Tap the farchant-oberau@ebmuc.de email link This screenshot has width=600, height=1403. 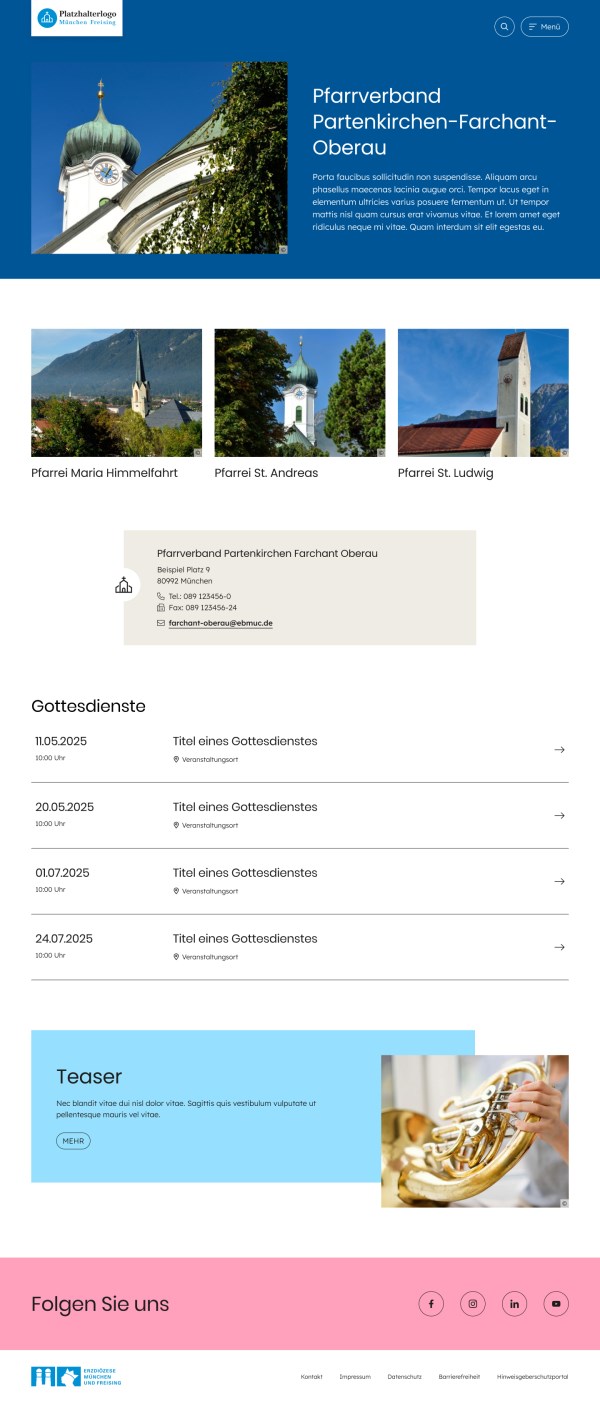tap(220, 623)
